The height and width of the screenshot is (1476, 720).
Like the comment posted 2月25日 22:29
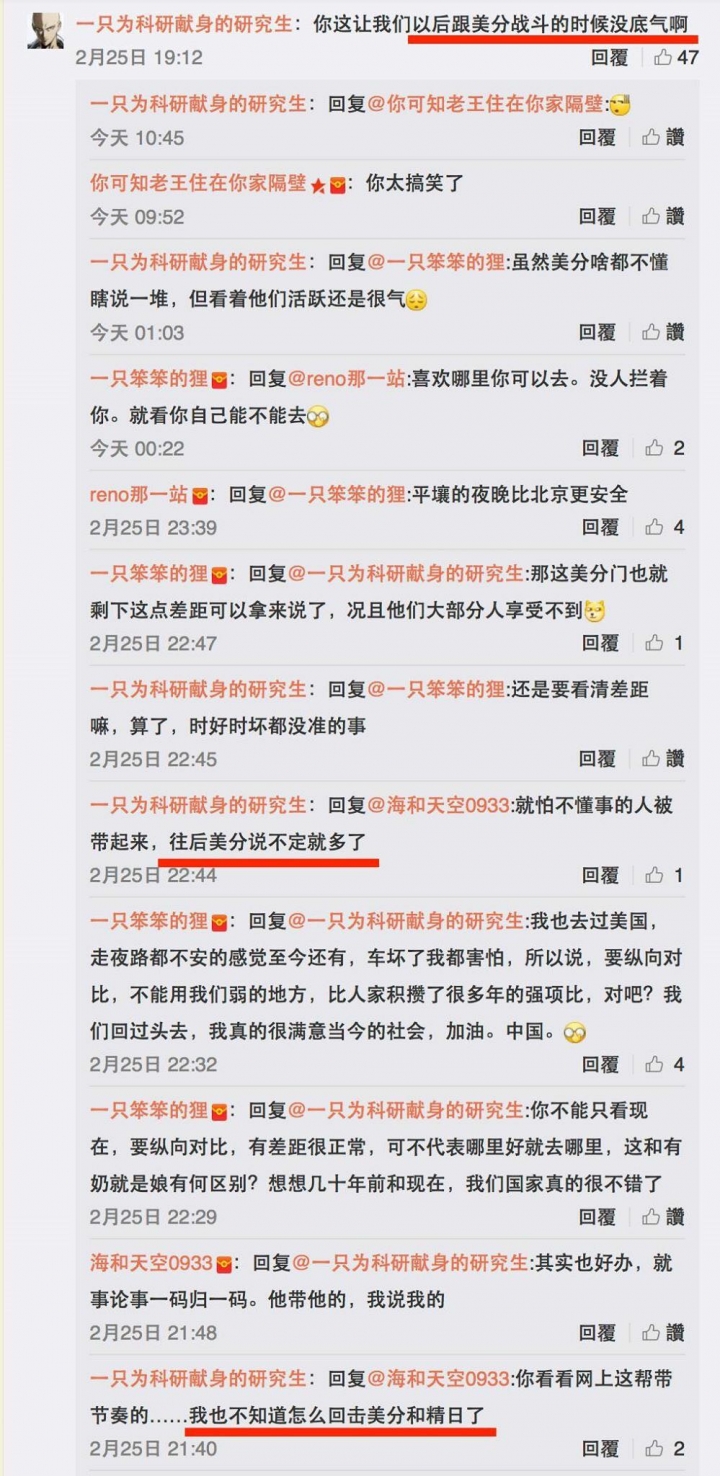[664, 1217]
